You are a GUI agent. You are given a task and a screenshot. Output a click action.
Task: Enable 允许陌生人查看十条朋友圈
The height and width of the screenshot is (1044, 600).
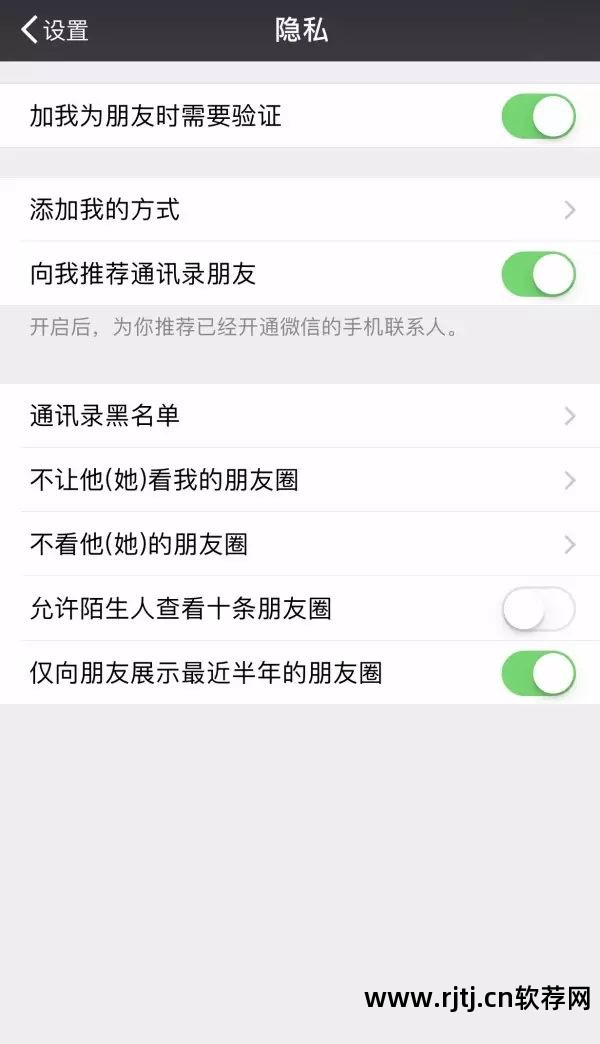click(x=538, y=608)
